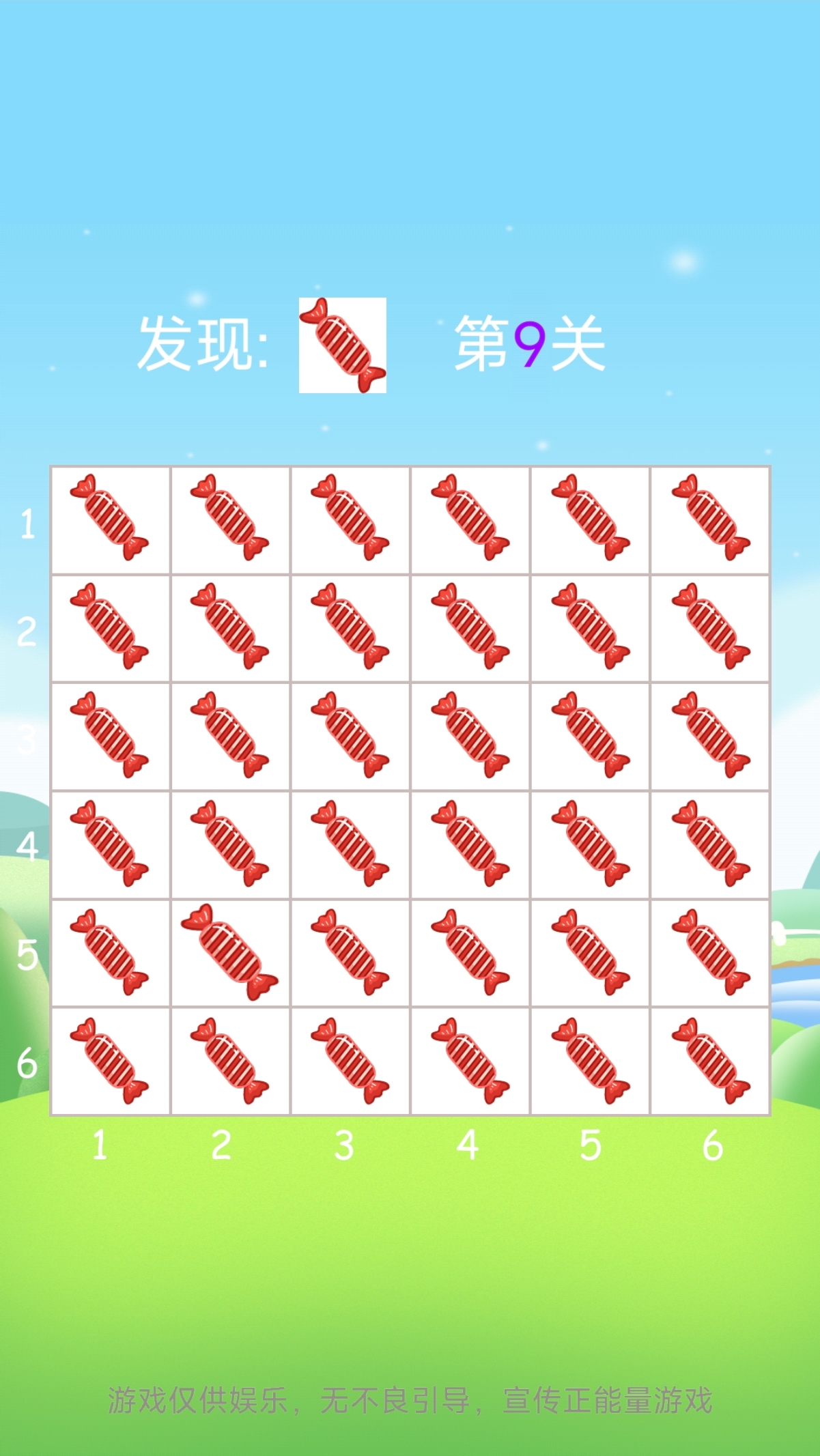Pick the candy at row 3, column 4
Image resolution: width=820 pixels, height=1456 pixels.
click(x=470, y=734)
